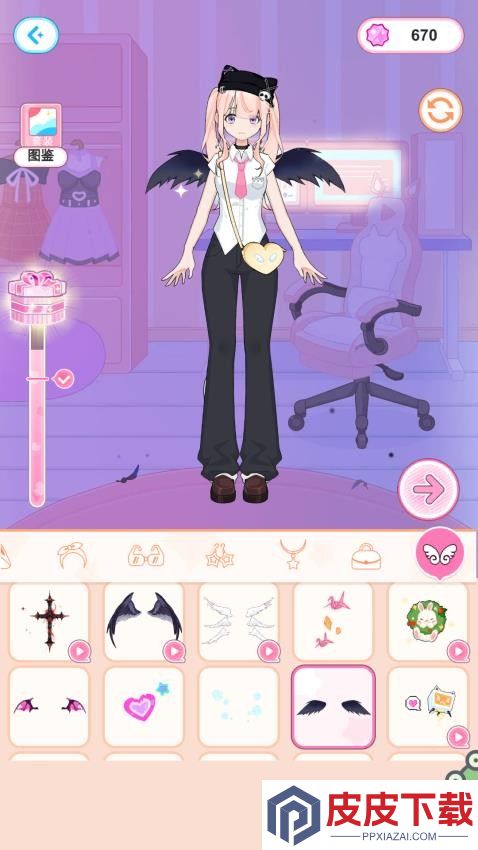478x850 pixels.
Task: Switch to the handbag tab
Action: [366, 557]
